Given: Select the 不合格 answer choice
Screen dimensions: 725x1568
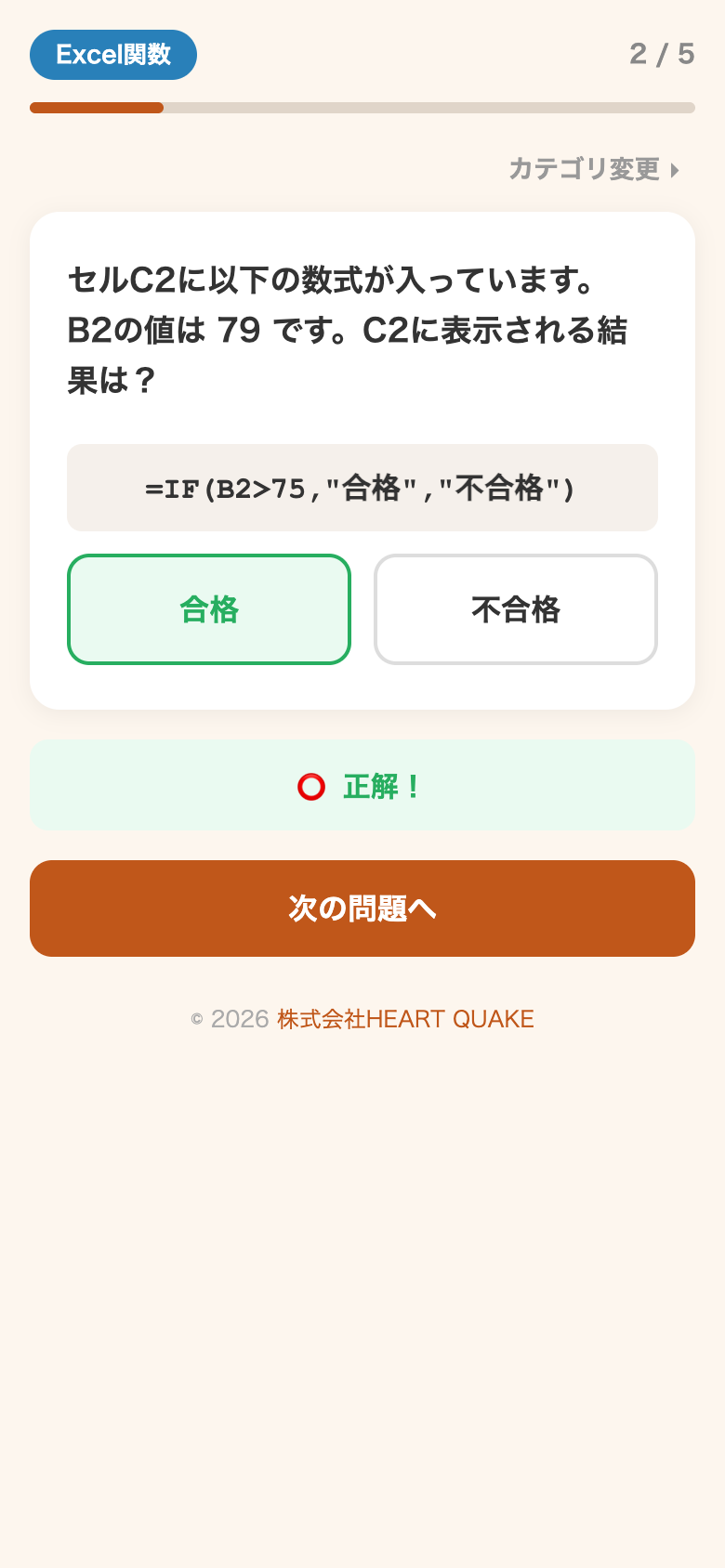Looking at the screenshot, I should (515, 608).
